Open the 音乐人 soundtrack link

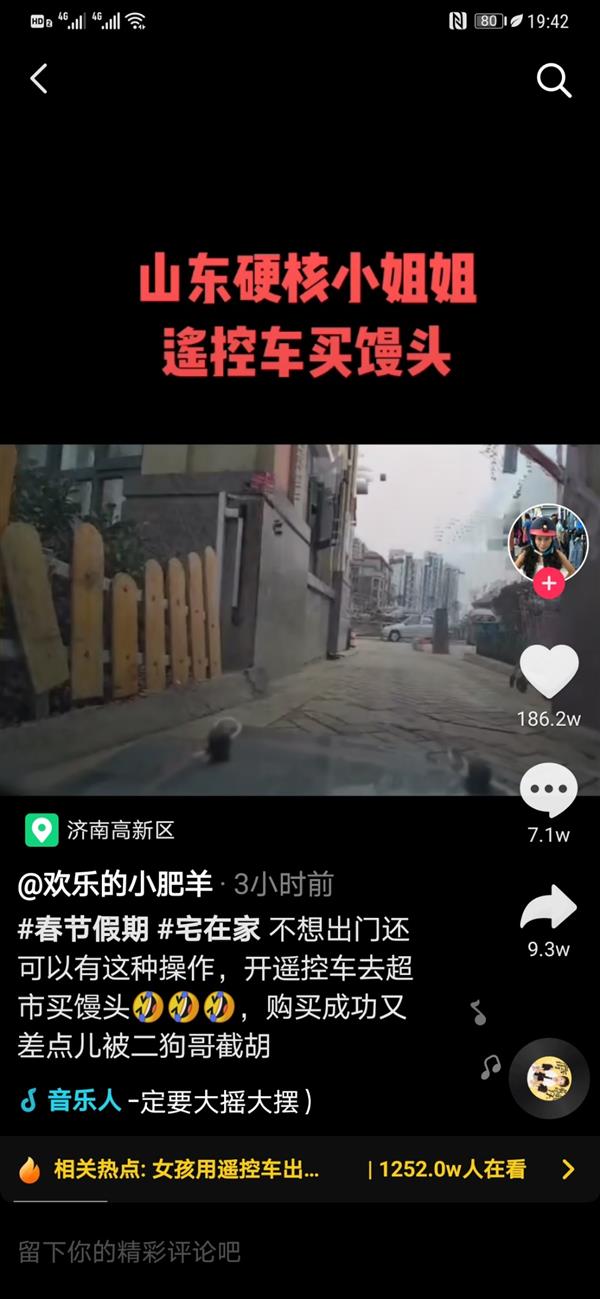tap(84, 1101)
